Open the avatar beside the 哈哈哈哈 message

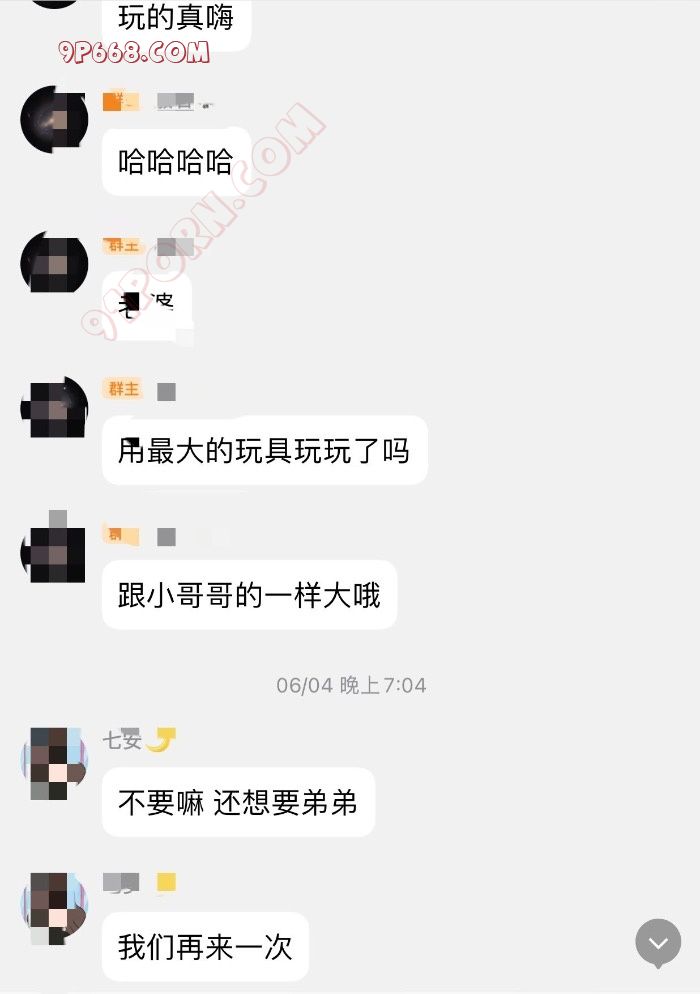54,120
